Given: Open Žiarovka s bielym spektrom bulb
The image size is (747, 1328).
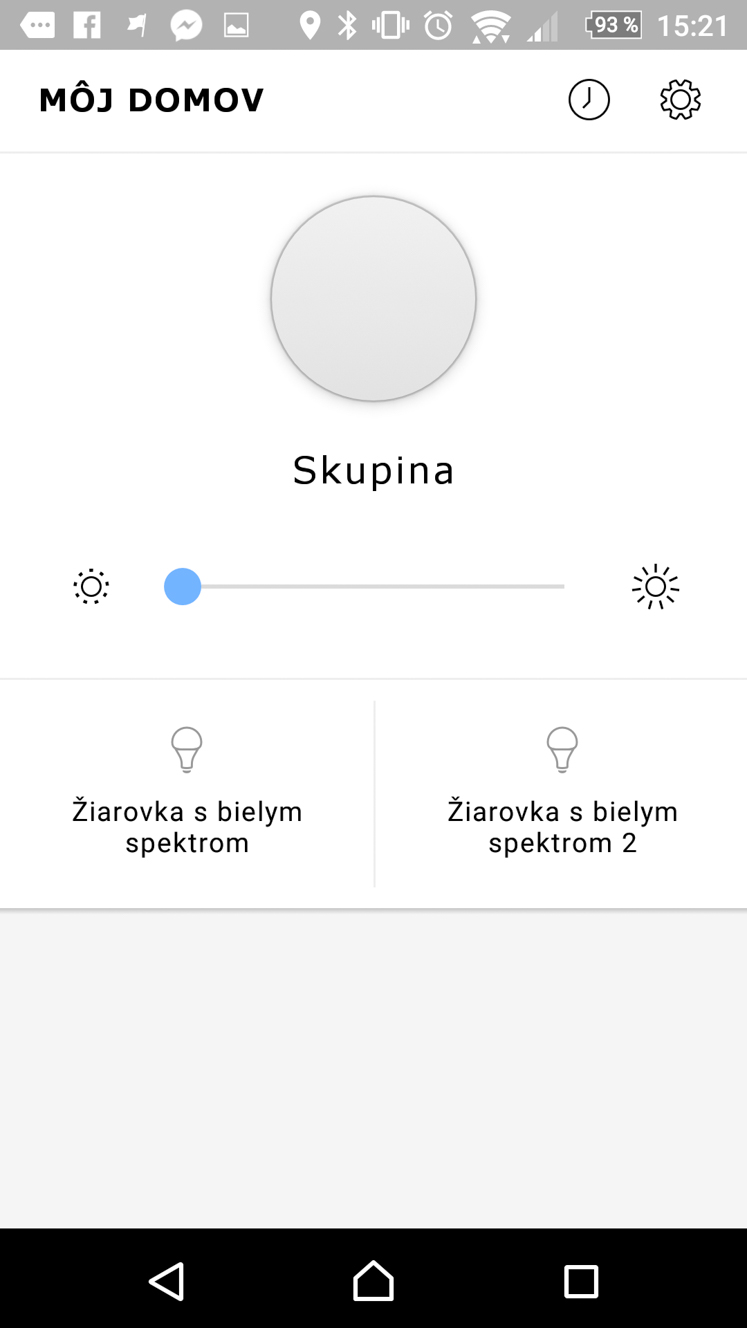Looking at the screenshot, I should coord(187,794).
